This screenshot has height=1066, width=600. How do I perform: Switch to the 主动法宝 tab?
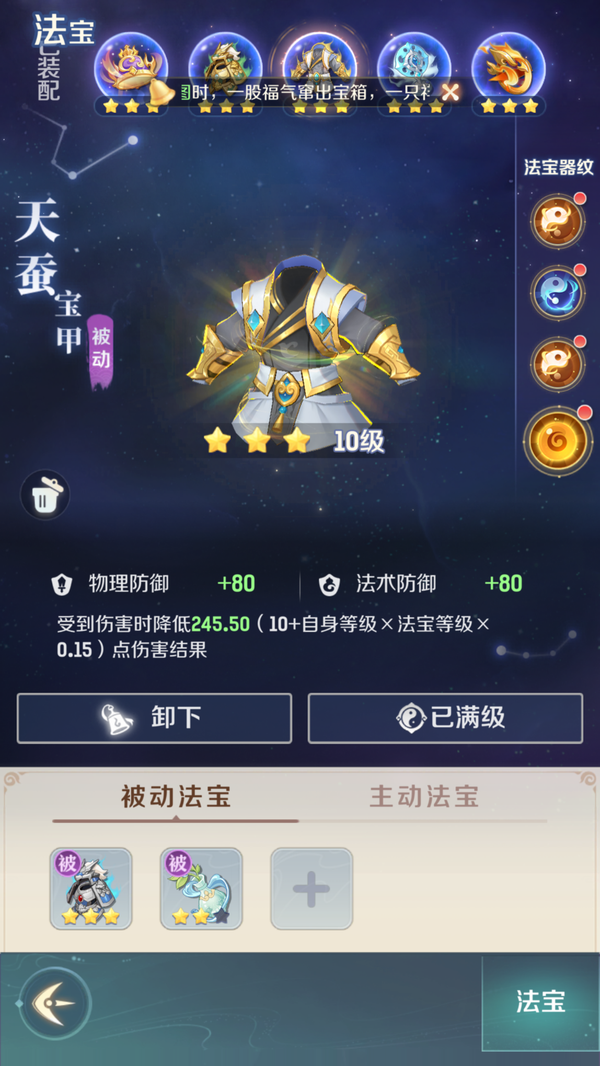424,796
